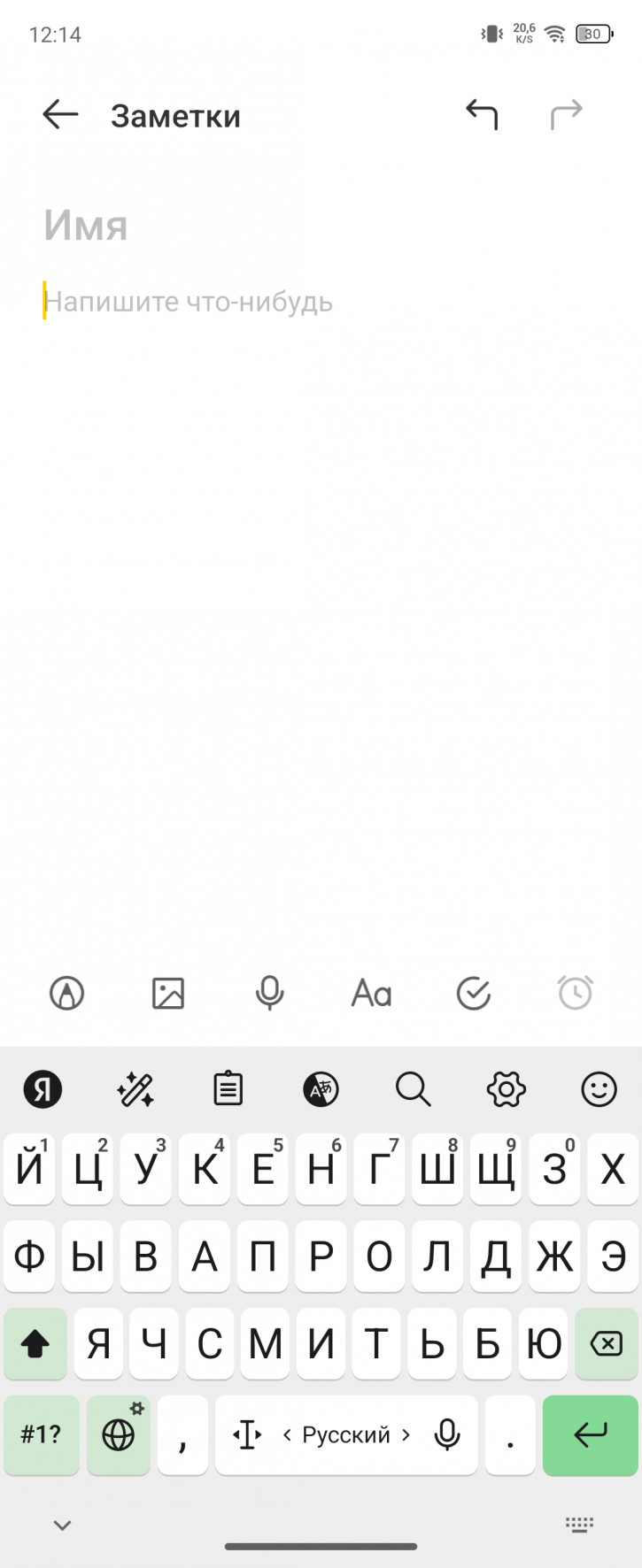This screenshot has width=642, height=1568.
Task: Open the keyboard settings gear
Action: point(506,1089)
